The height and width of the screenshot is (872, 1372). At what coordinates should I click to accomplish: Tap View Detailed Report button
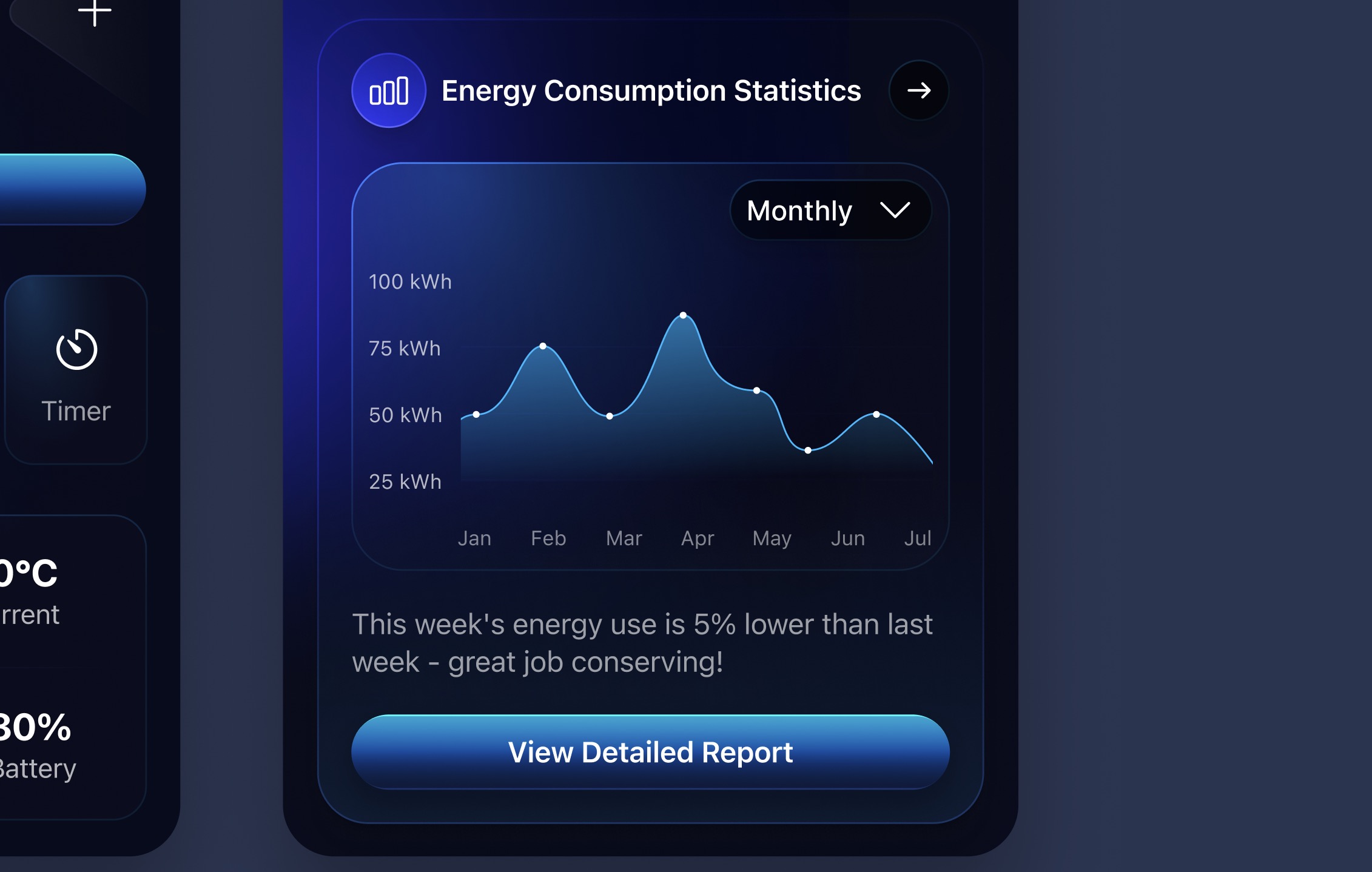[x=650, y=752]
